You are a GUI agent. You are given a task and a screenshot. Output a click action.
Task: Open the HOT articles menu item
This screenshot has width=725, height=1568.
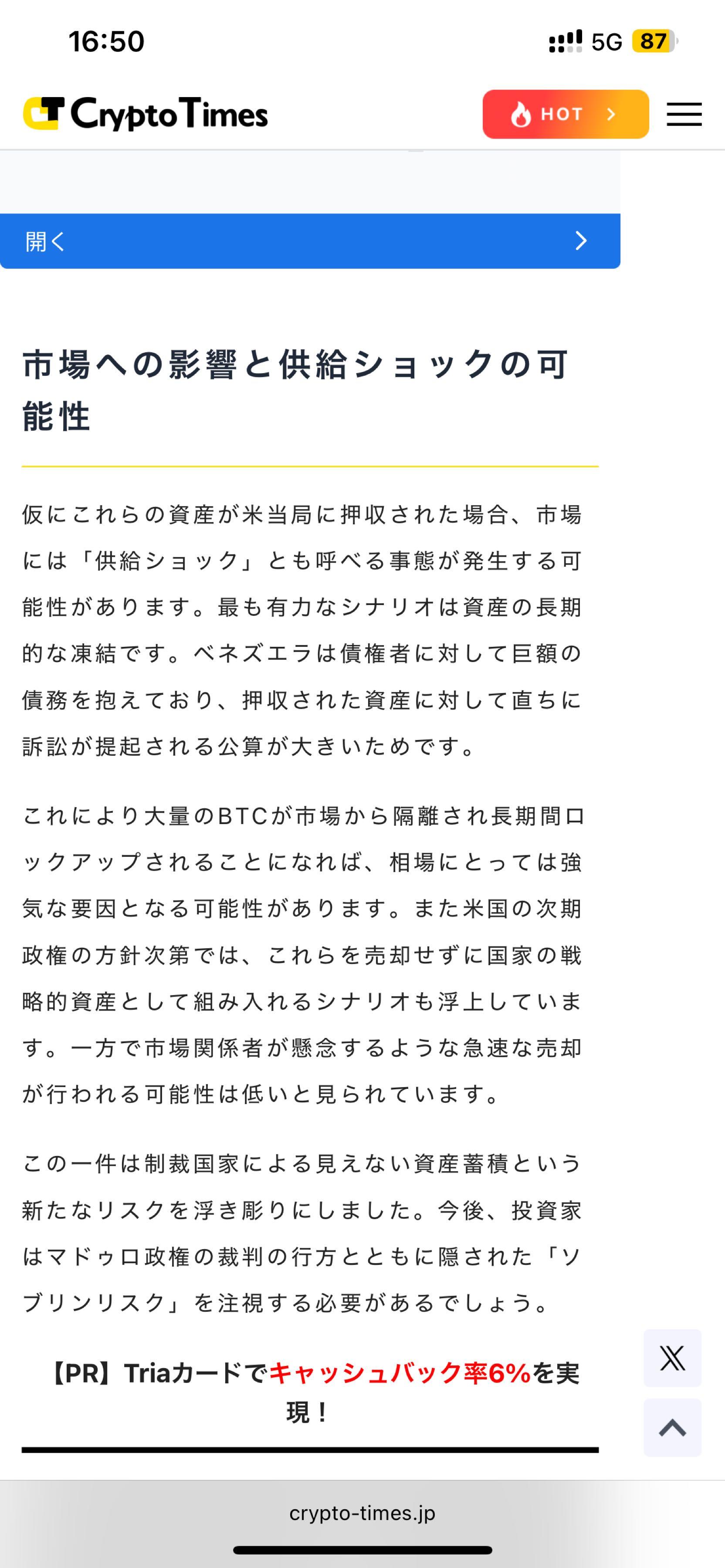click(x=565, y=114)
